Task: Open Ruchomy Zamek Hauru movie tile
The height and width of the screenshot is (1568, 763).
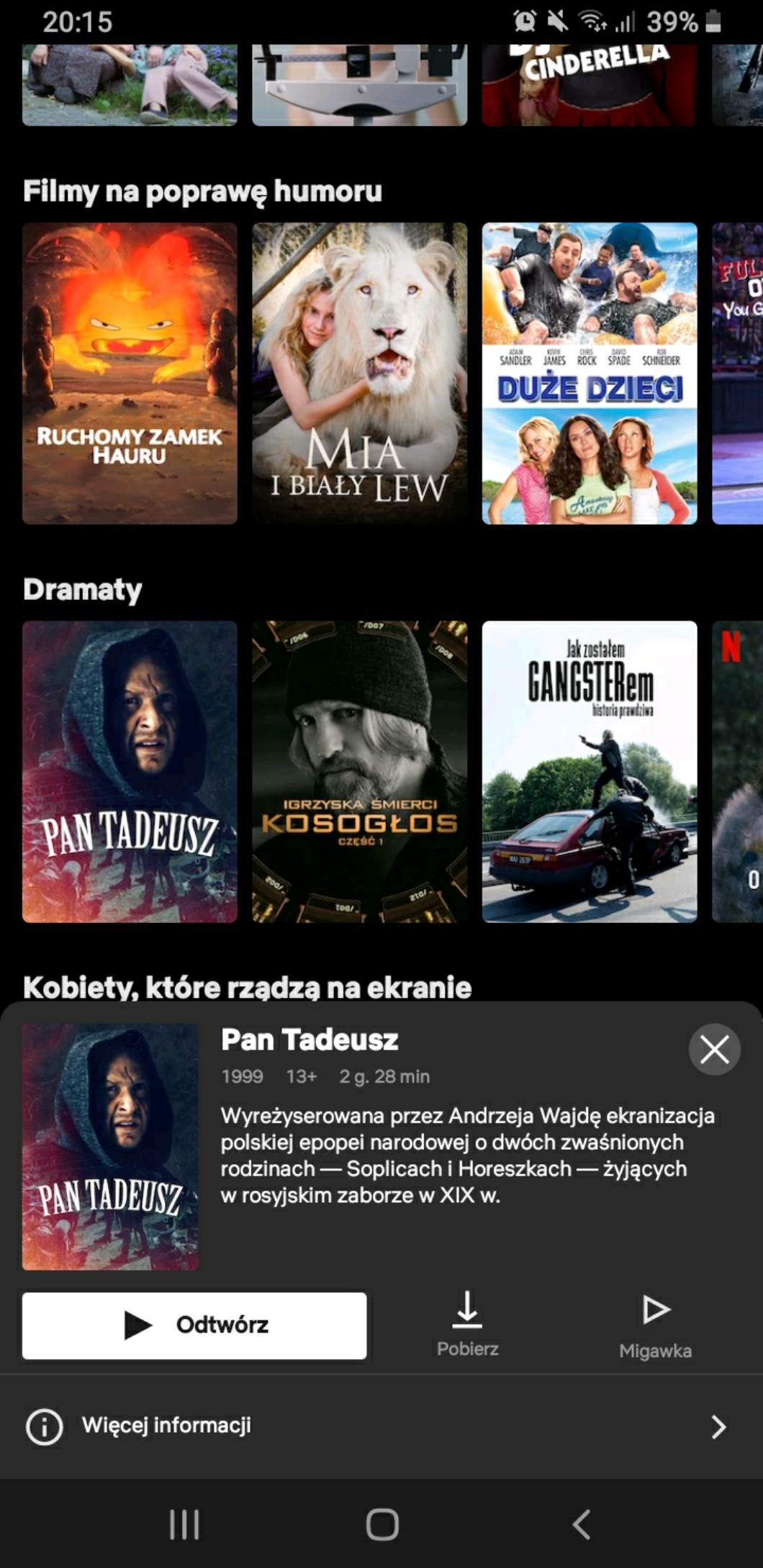Action: (130, 373)
